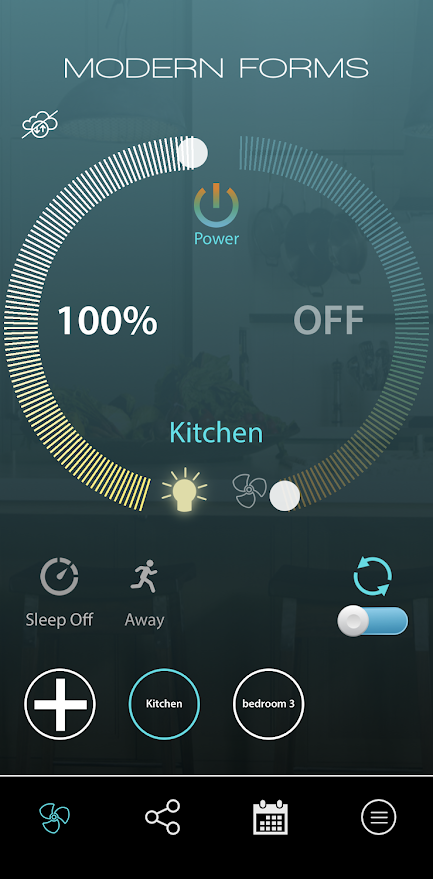The width and height of the screenshot is (433, 879).
Task: Tap the Power button
Action: [216, 215]
